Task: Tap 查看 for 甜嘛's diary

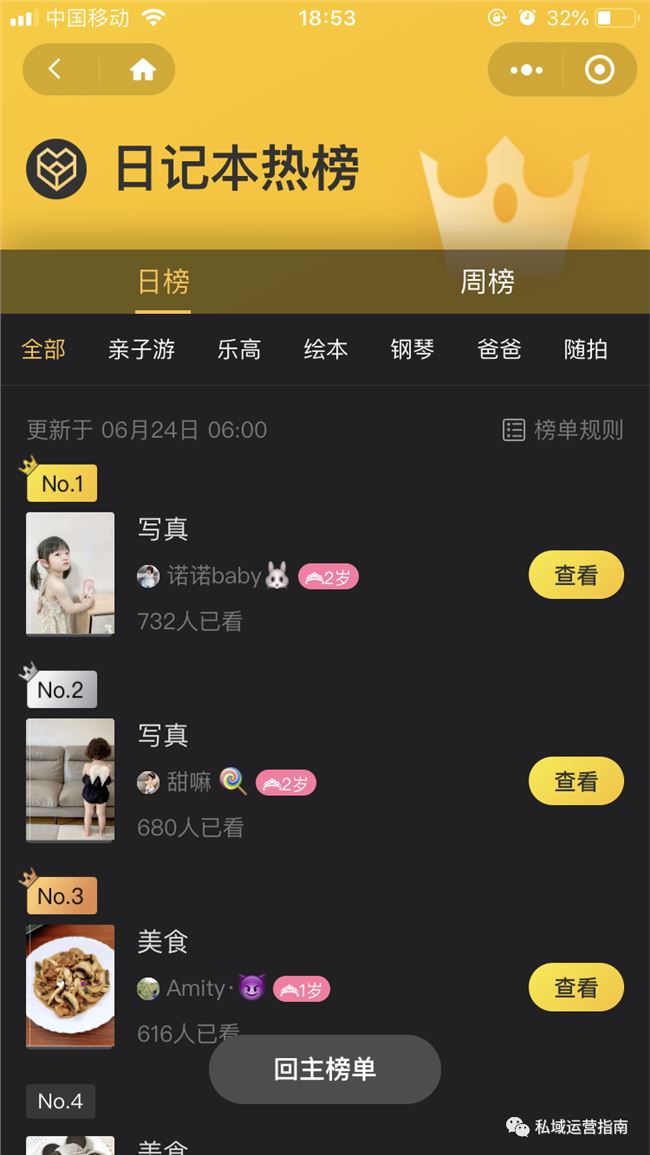Action: (x=576, y=781)
